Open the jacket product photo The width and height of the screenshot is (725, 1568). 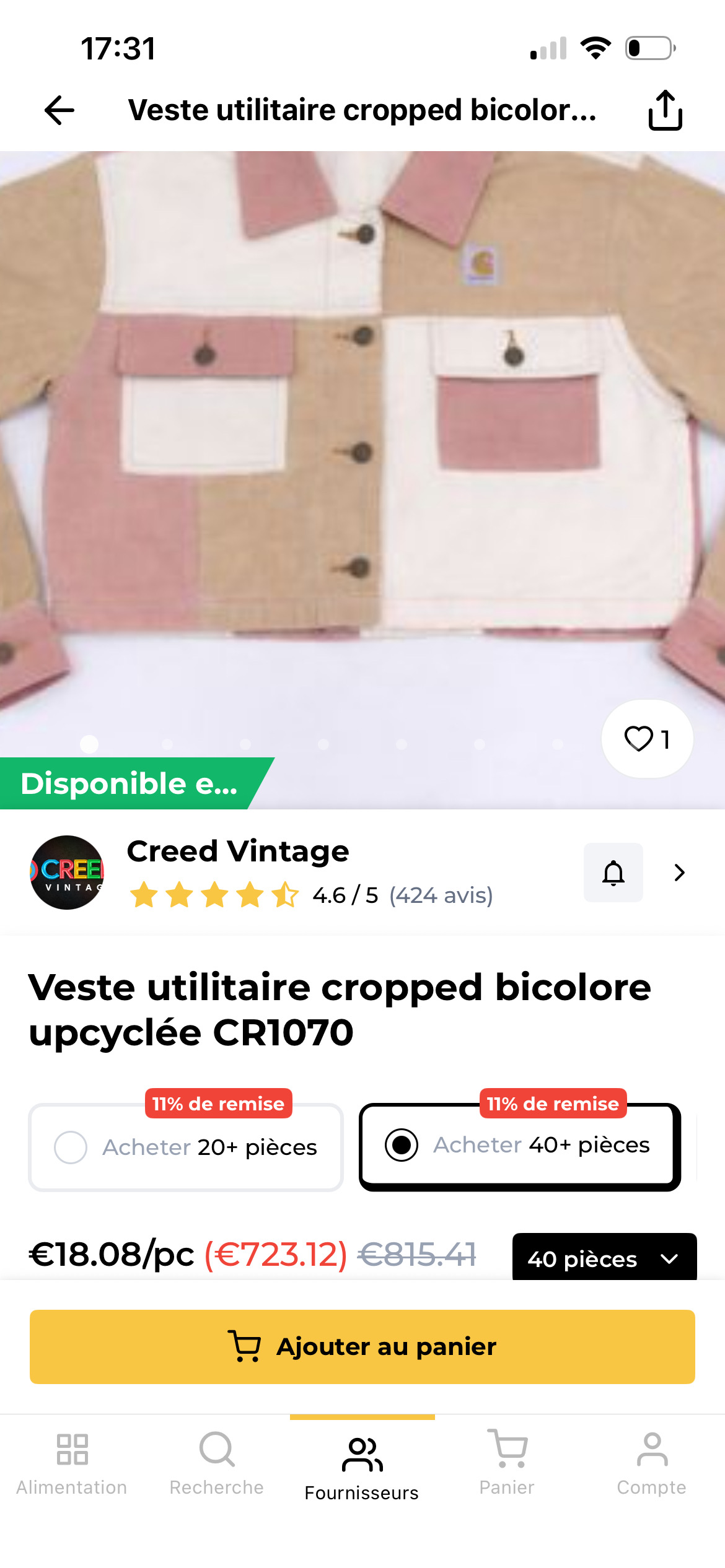pos(362,433)
